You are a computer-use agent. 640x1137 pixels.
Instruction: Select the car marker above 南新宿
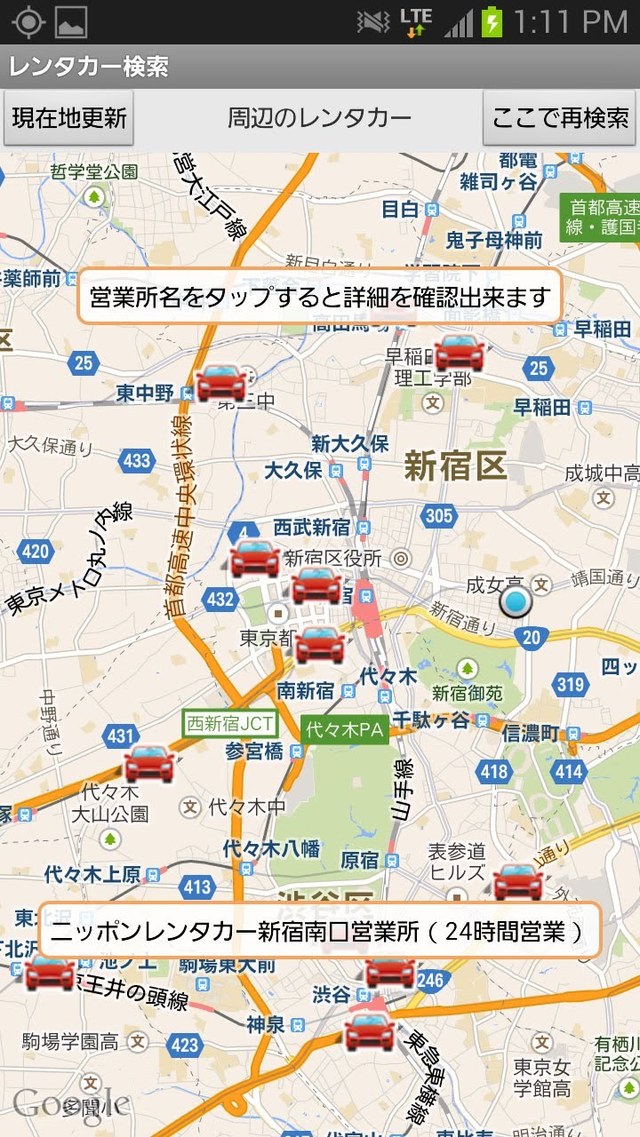tap(320, 644)
